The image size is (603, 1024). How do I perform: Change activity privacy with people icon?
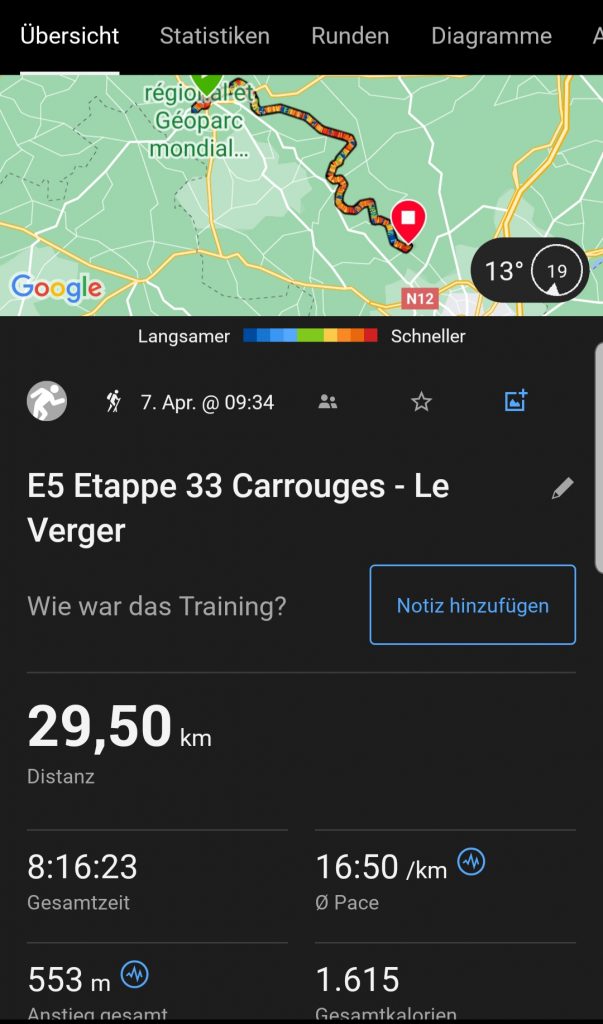point(327,402)
